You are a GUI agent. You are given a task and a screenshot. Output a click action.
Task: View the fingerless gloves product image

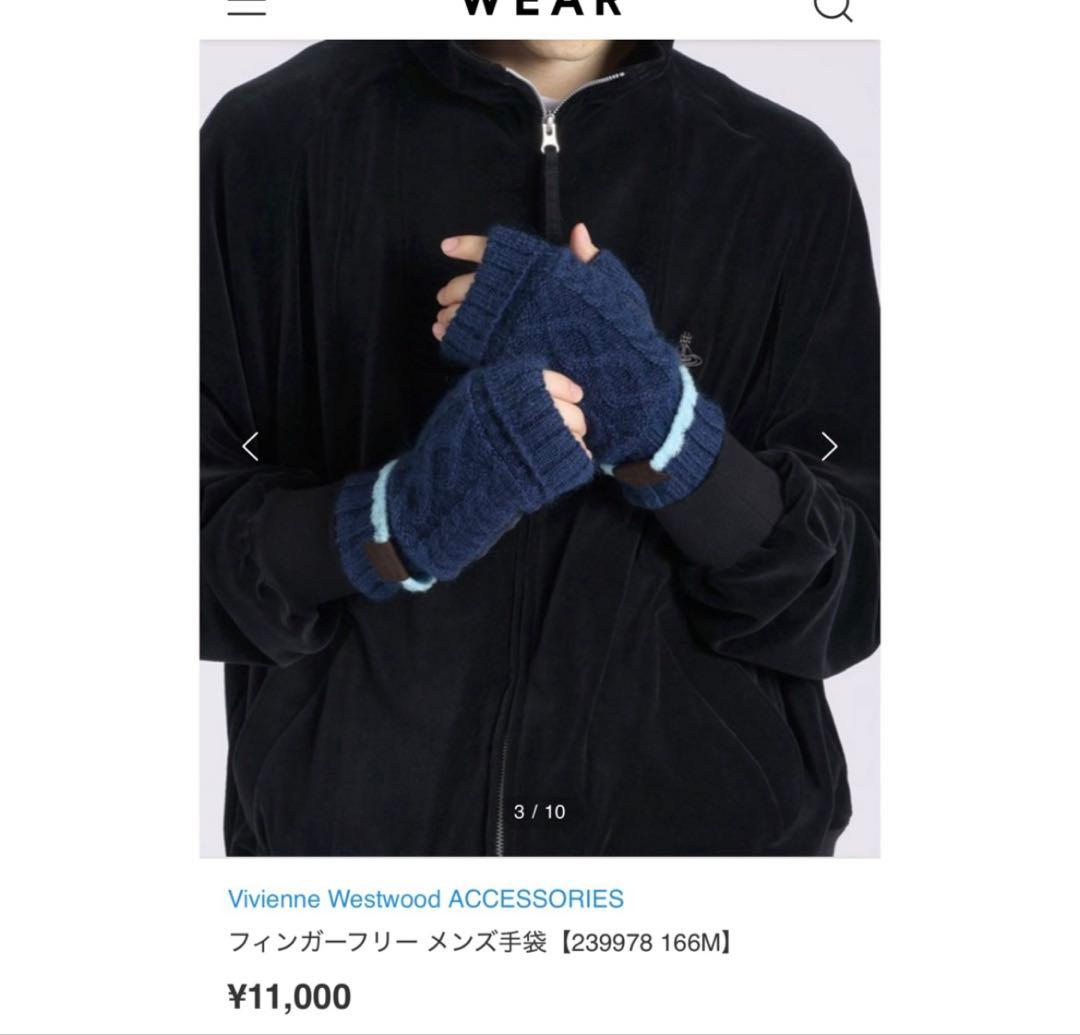pyautogui.click(x=540, y=420)
